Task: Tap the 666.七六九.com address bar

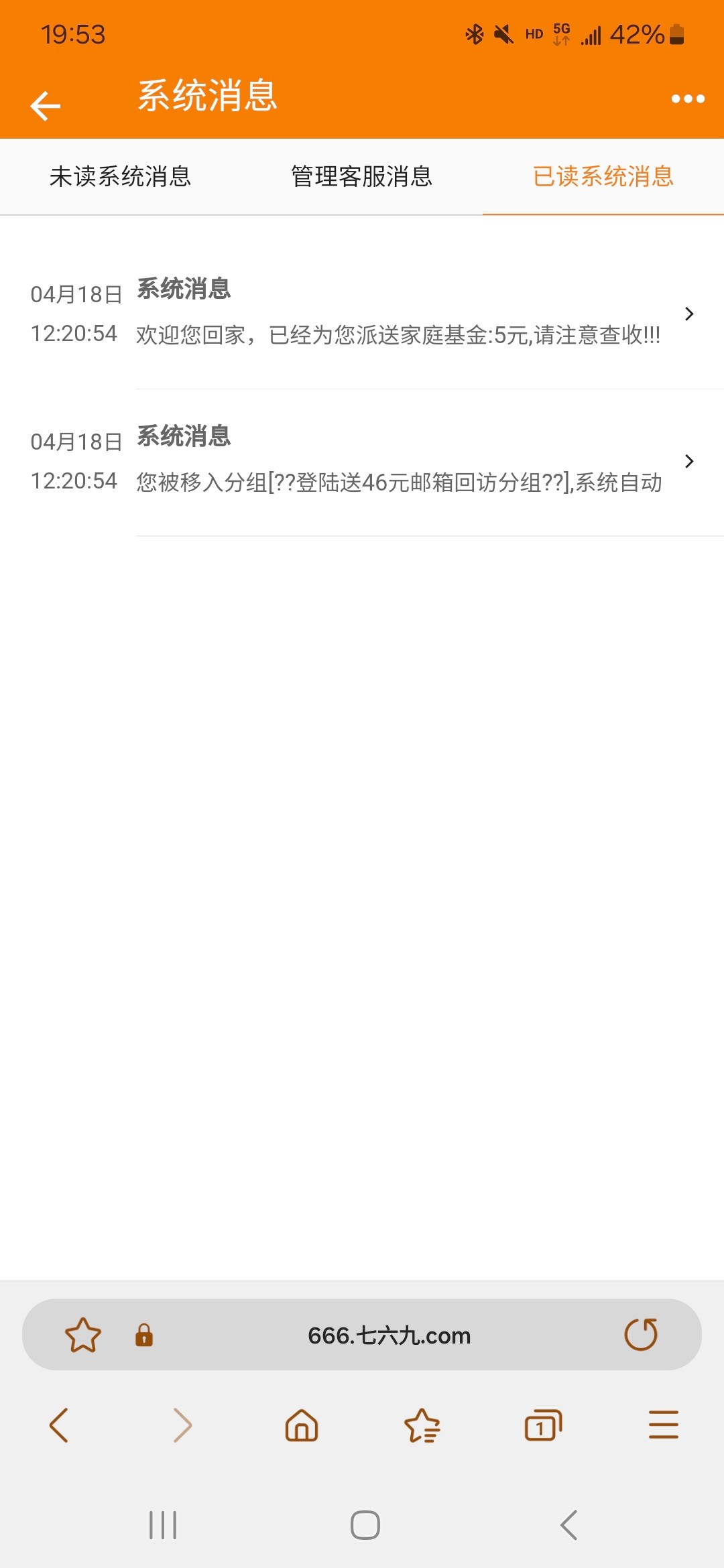Action: coord(389,1335)
